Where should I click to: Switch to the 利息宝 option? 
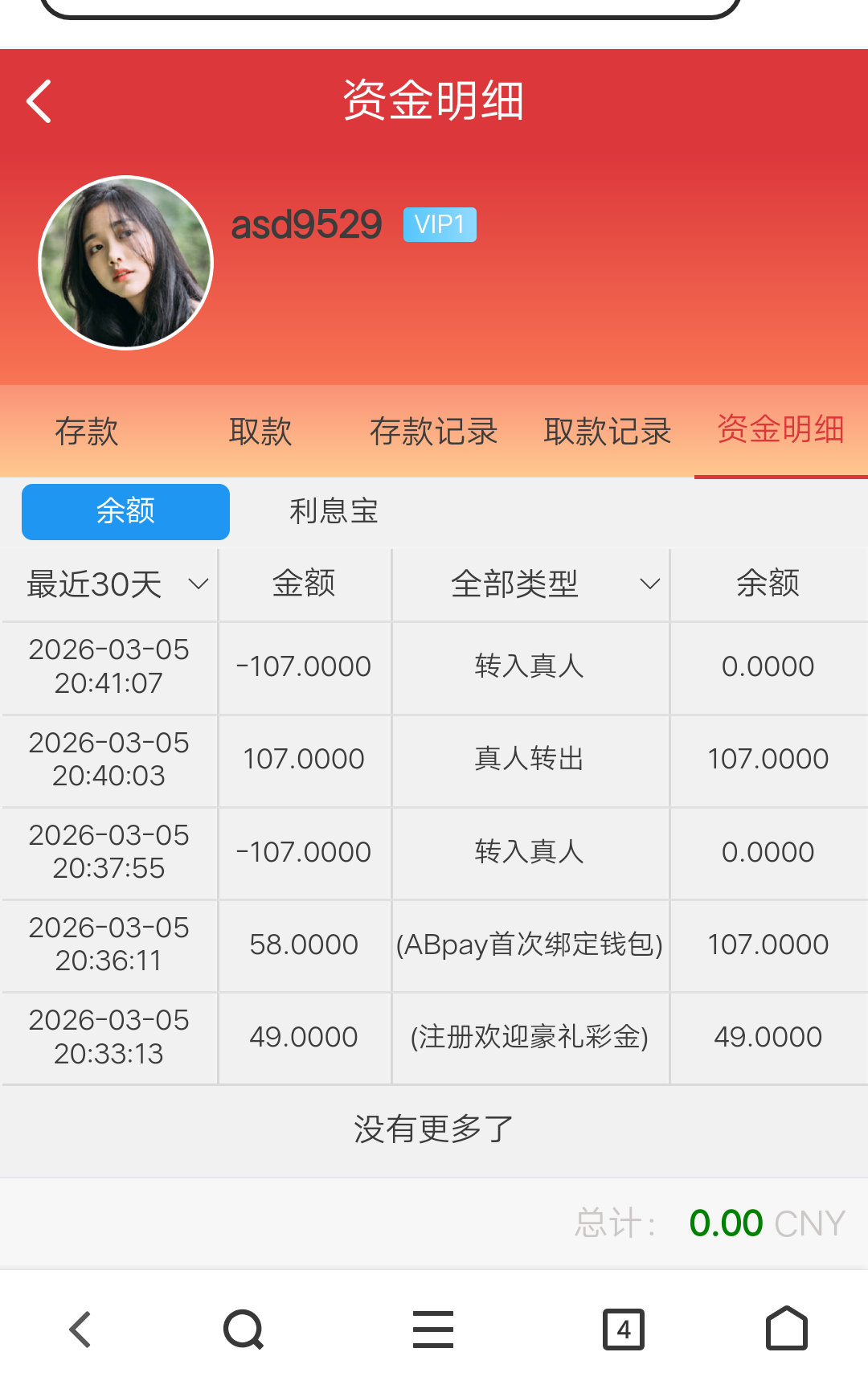pos(334,511)
